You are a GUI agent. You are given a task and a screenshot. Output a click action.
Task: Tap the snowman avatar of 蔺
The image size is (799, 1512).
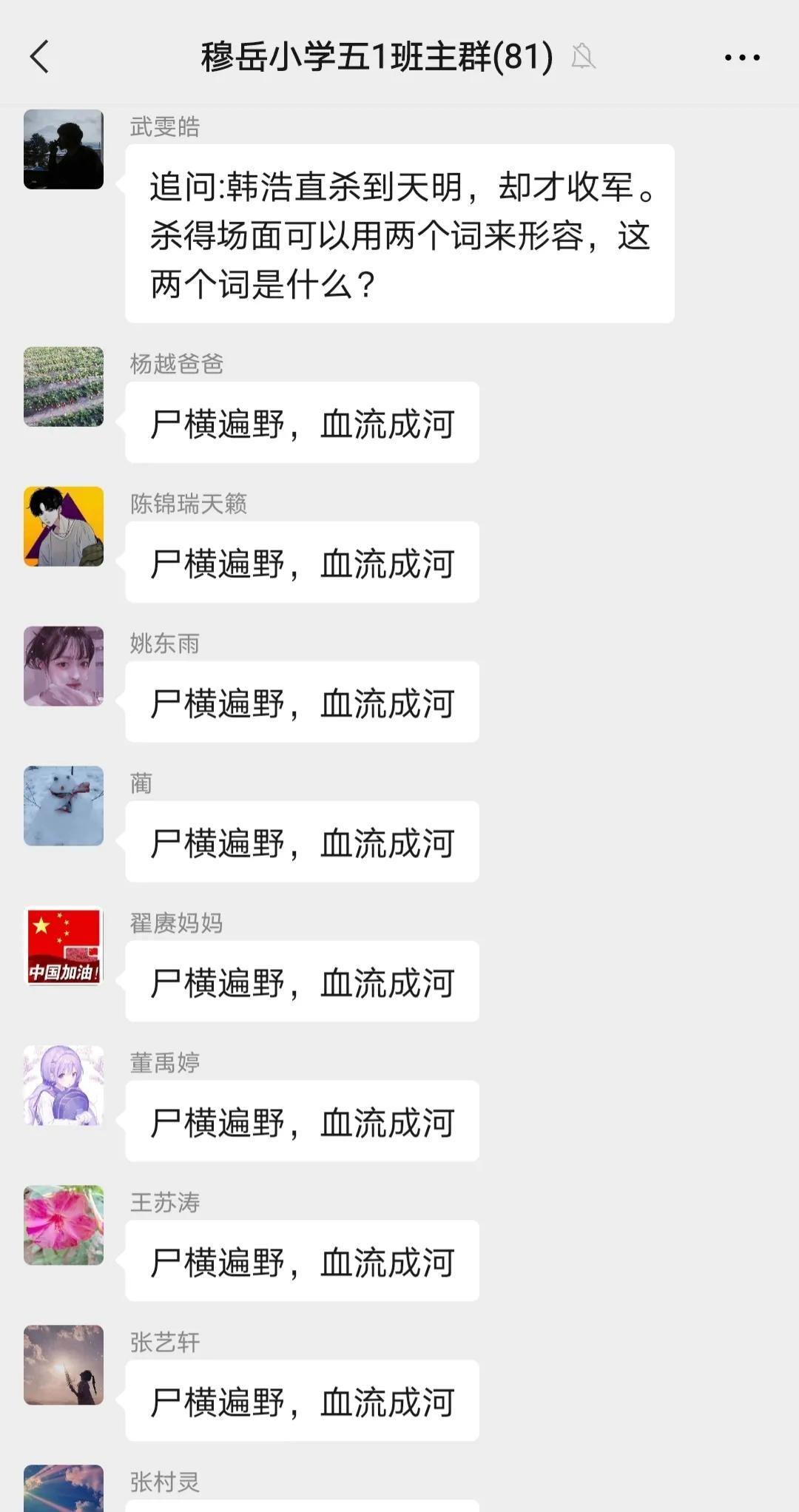[x=64, y=806]
